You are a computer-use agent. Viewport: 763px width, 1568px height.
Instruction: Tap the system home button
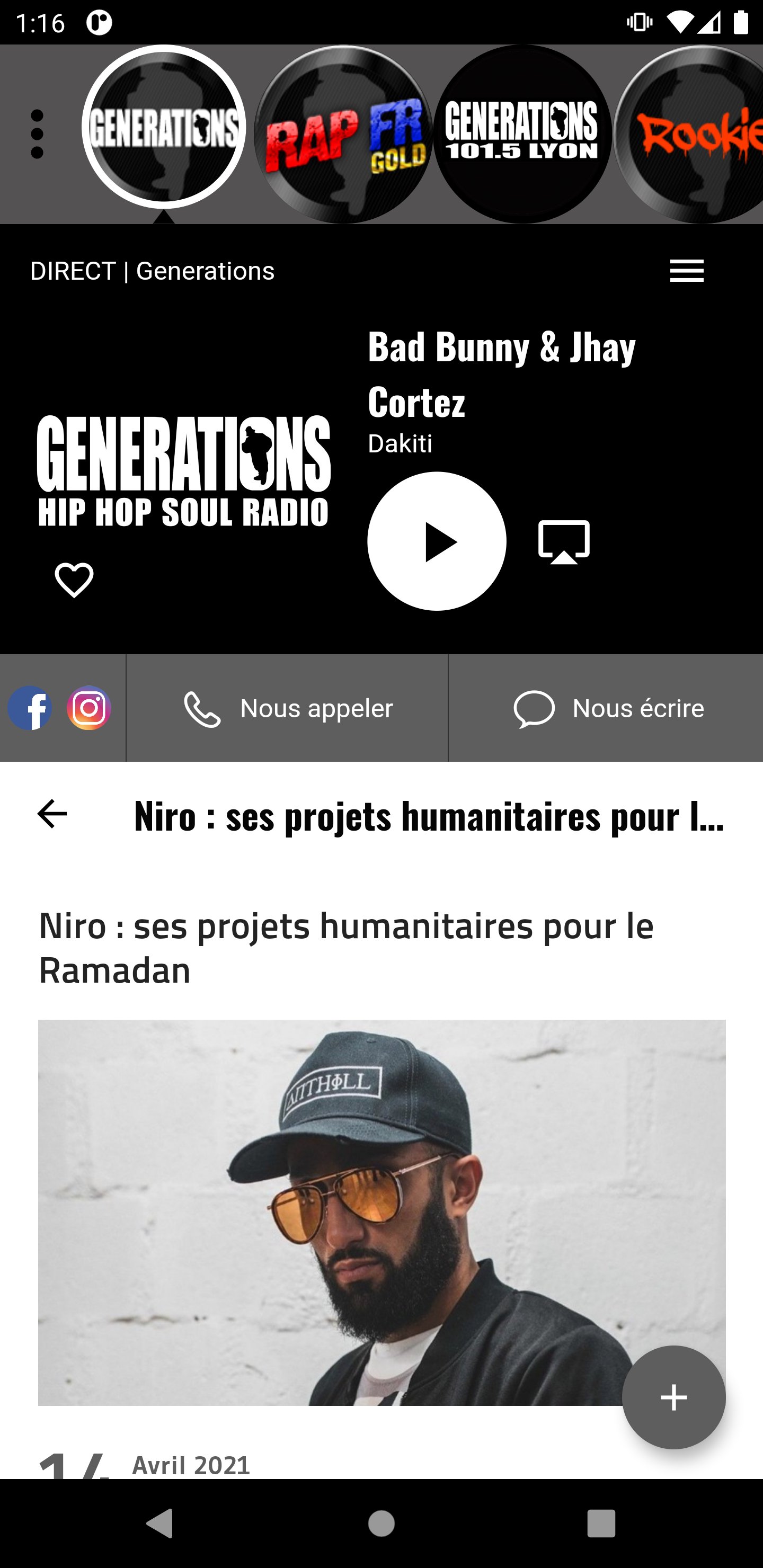click(381, 1524)
